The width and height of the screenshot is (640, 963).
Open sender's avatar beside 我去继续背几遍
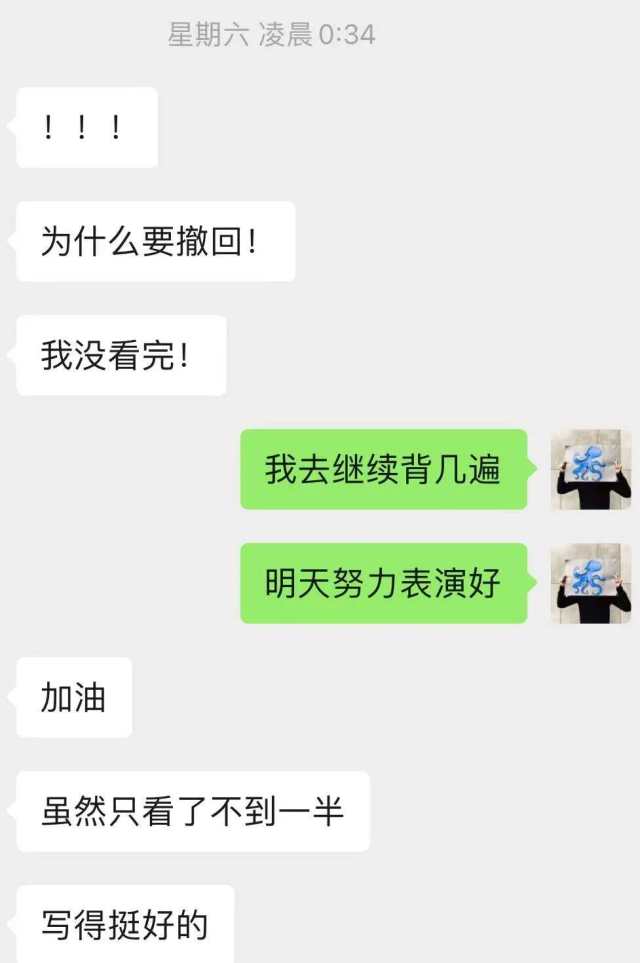click(x=590, y=469)
